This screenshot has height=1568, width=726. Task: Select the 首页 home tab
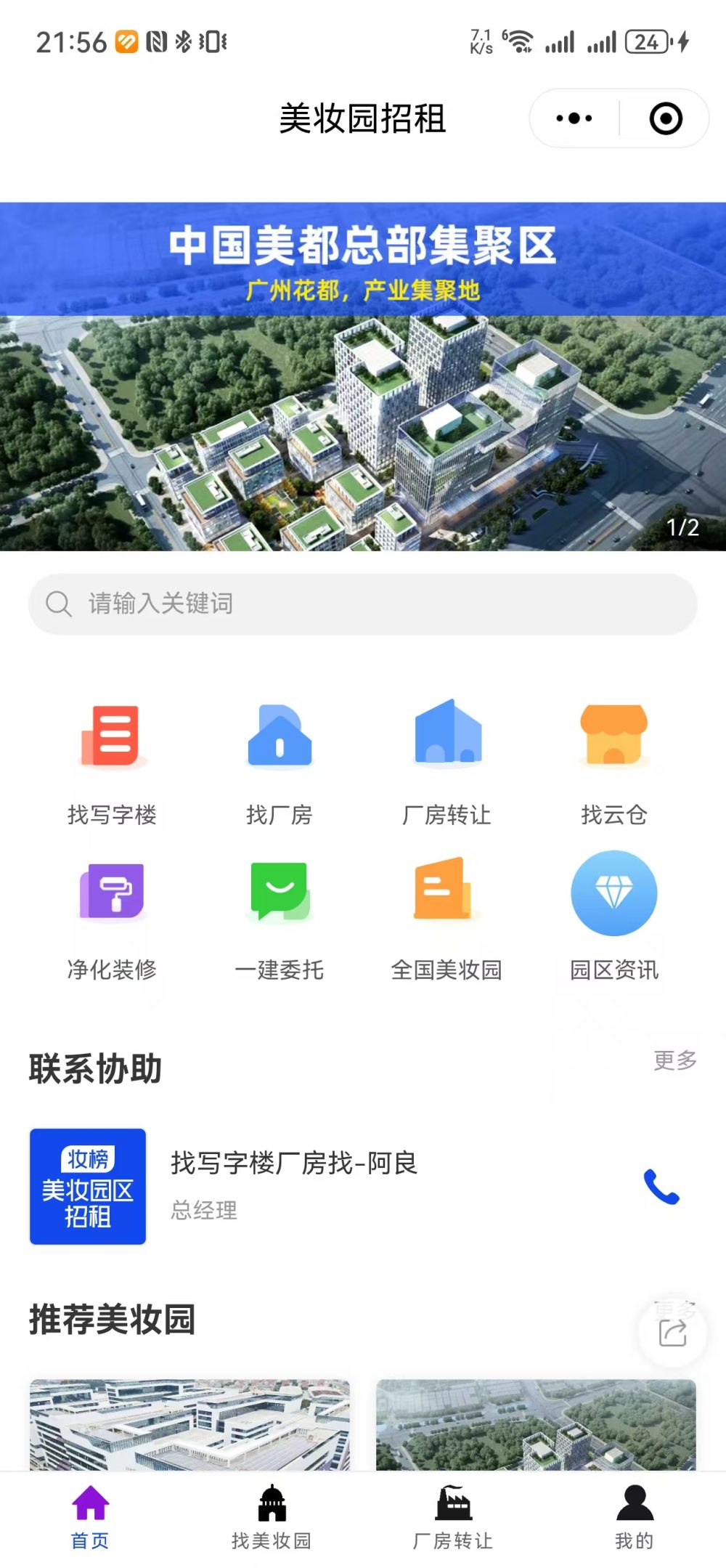click(x=90, y=1518)
